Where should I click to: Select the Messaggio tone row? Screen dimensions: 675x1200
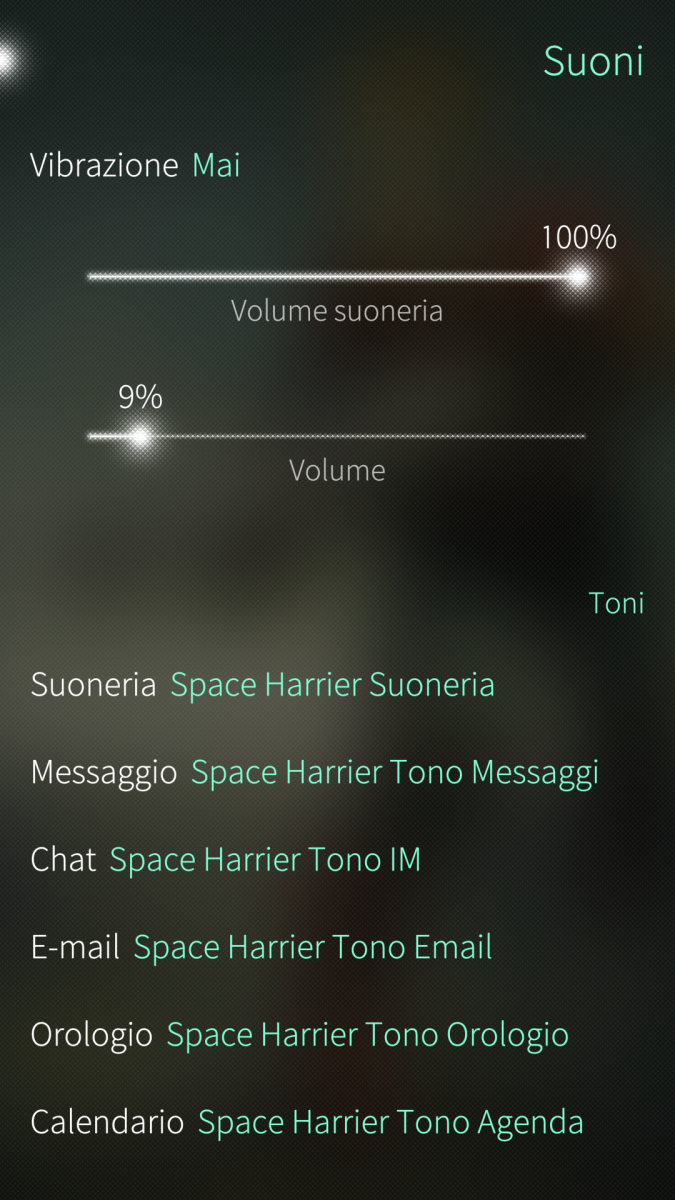point(314,772)
